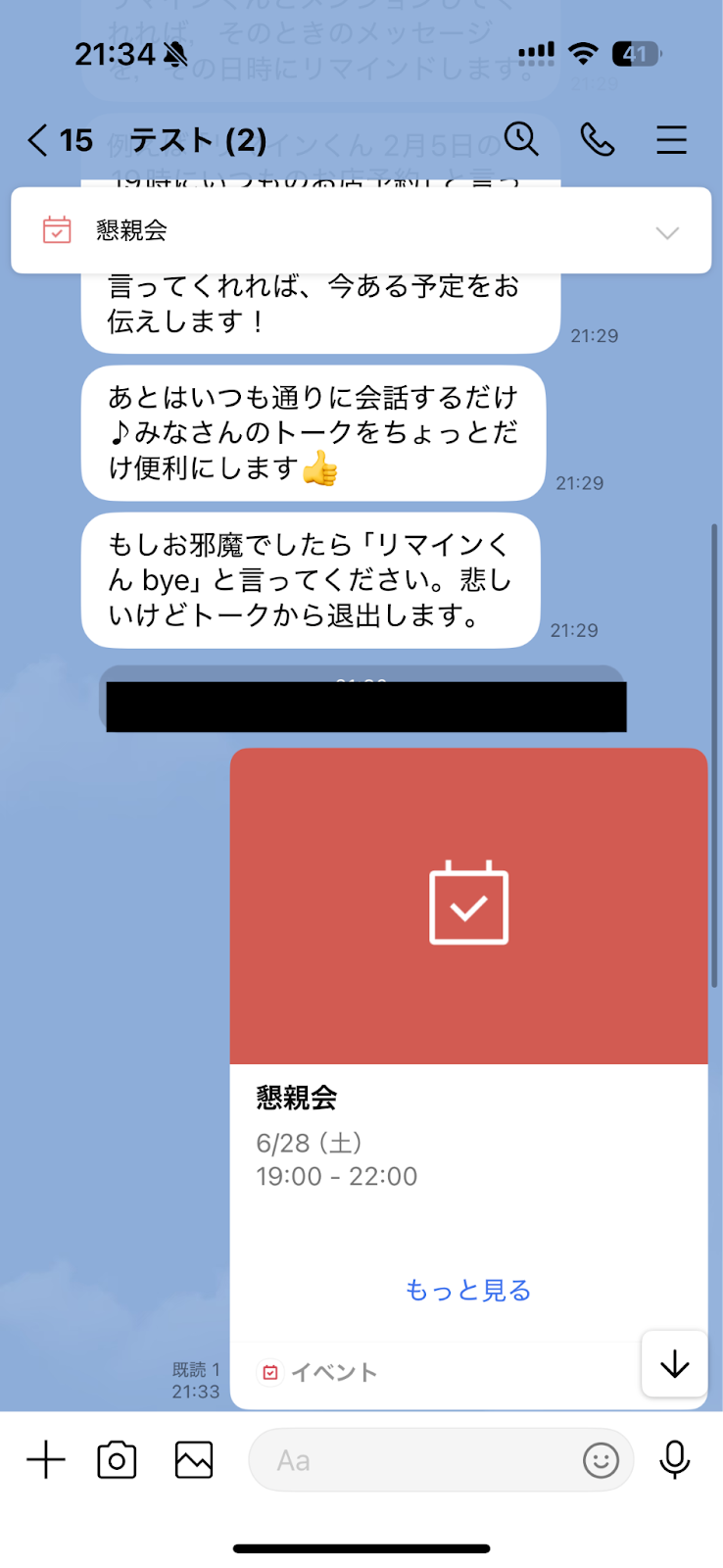The width and height of the screenshot is (723, 1568).
Task: Start a call with the phone icon
Action: (x=598, y=140)
